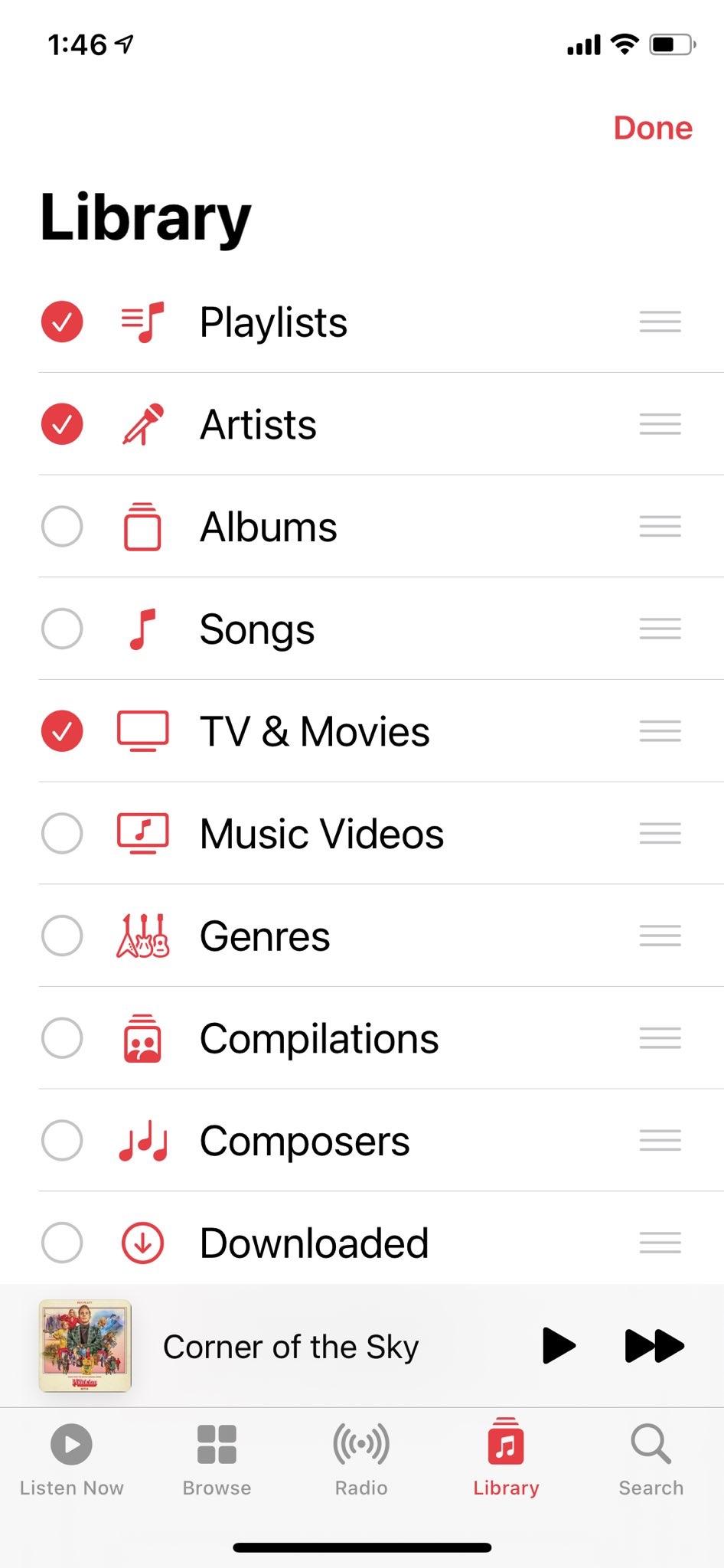Check the Songs category
Viewport: 724px width, 1568px height.
point(62,629)
